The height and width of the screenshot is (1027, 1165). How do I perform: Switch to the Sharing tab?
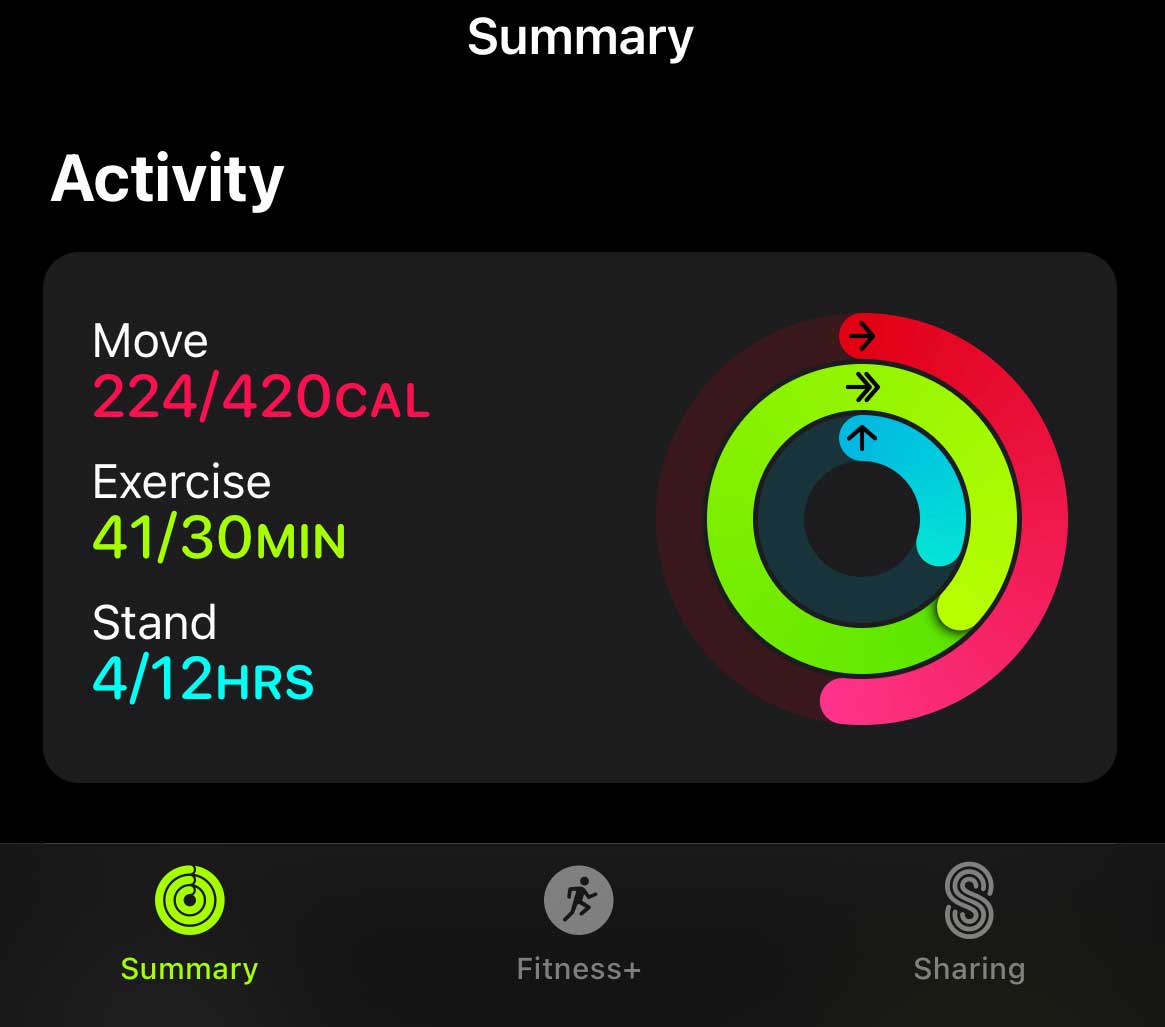968,922
